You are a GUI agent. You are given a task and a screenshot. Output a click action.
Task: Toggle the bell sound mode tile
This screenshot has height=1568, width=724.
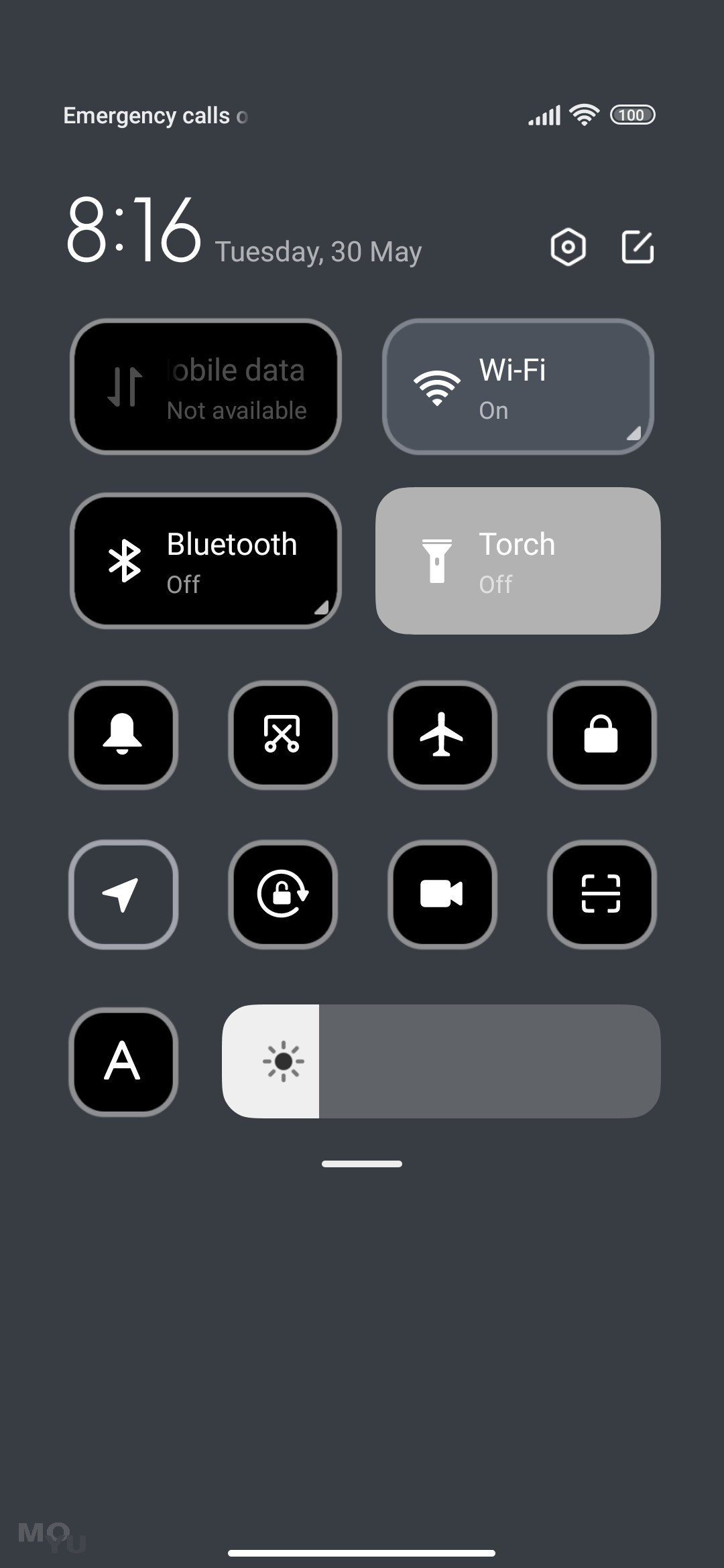click(x=123, y=735)
